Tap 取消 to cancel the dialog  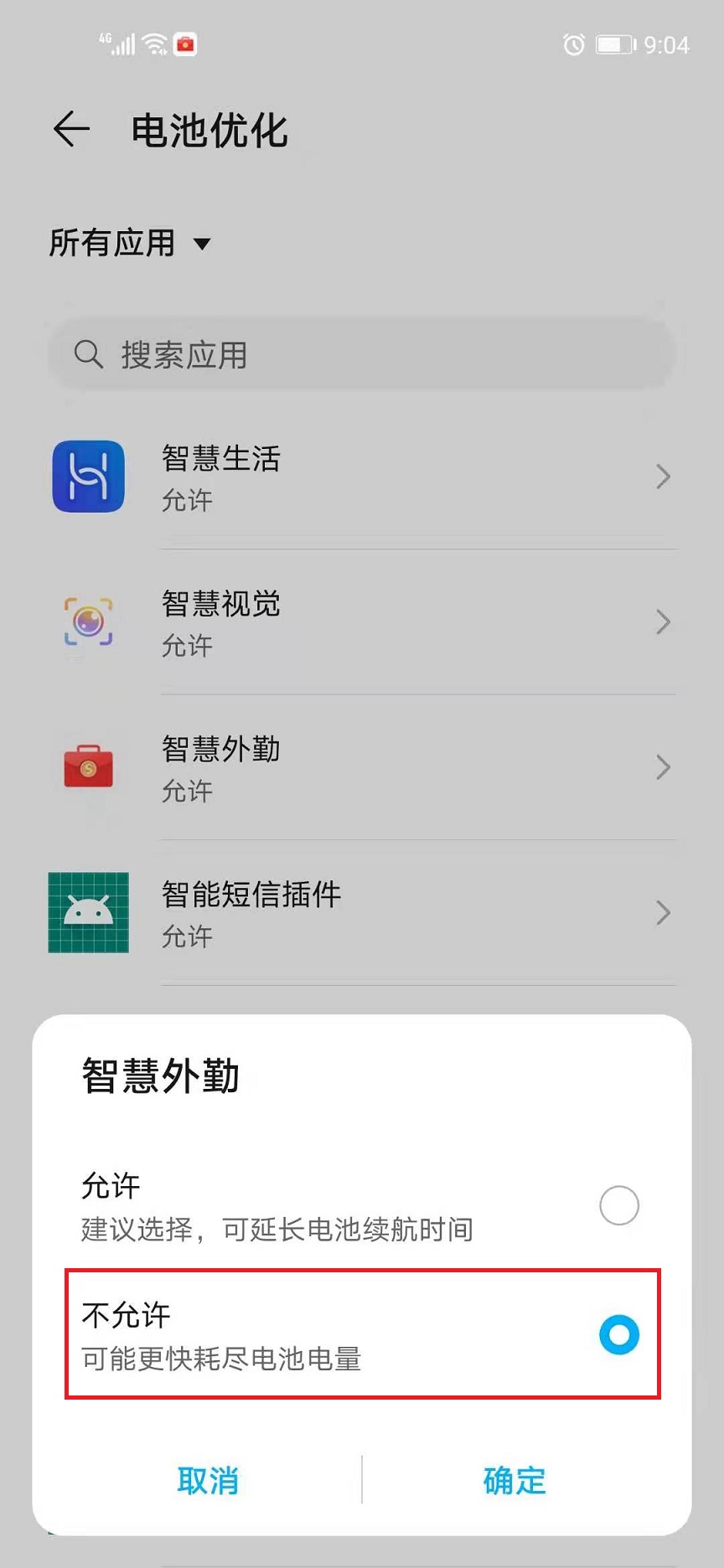pos(208,1480)
